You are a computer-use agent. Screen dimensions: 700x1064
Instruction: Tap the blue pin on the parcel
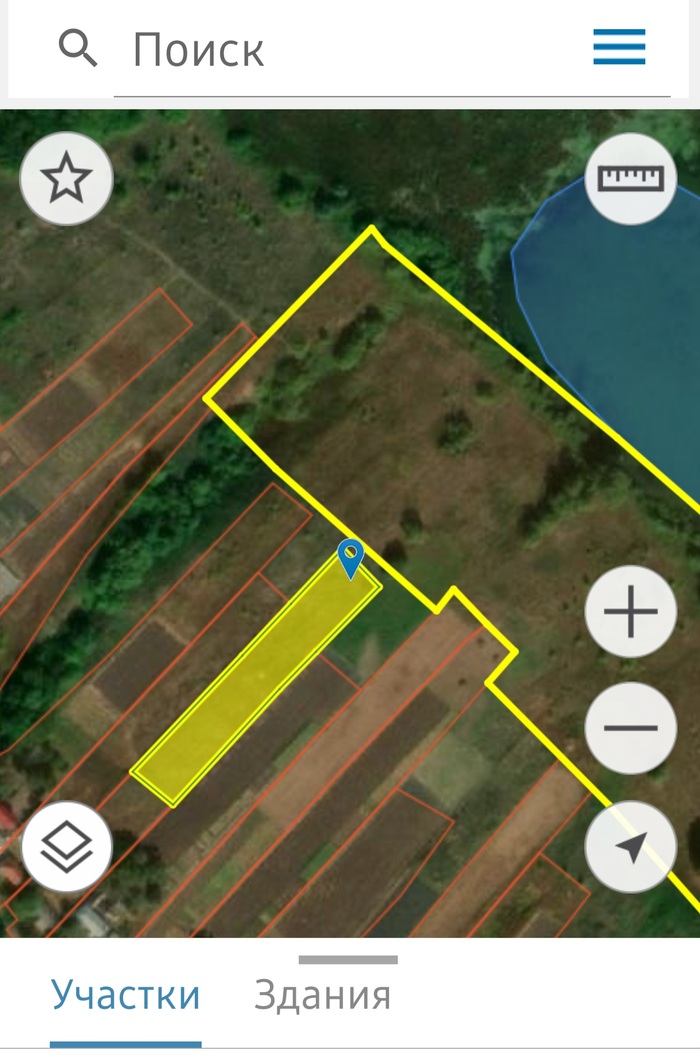point(351,557)
